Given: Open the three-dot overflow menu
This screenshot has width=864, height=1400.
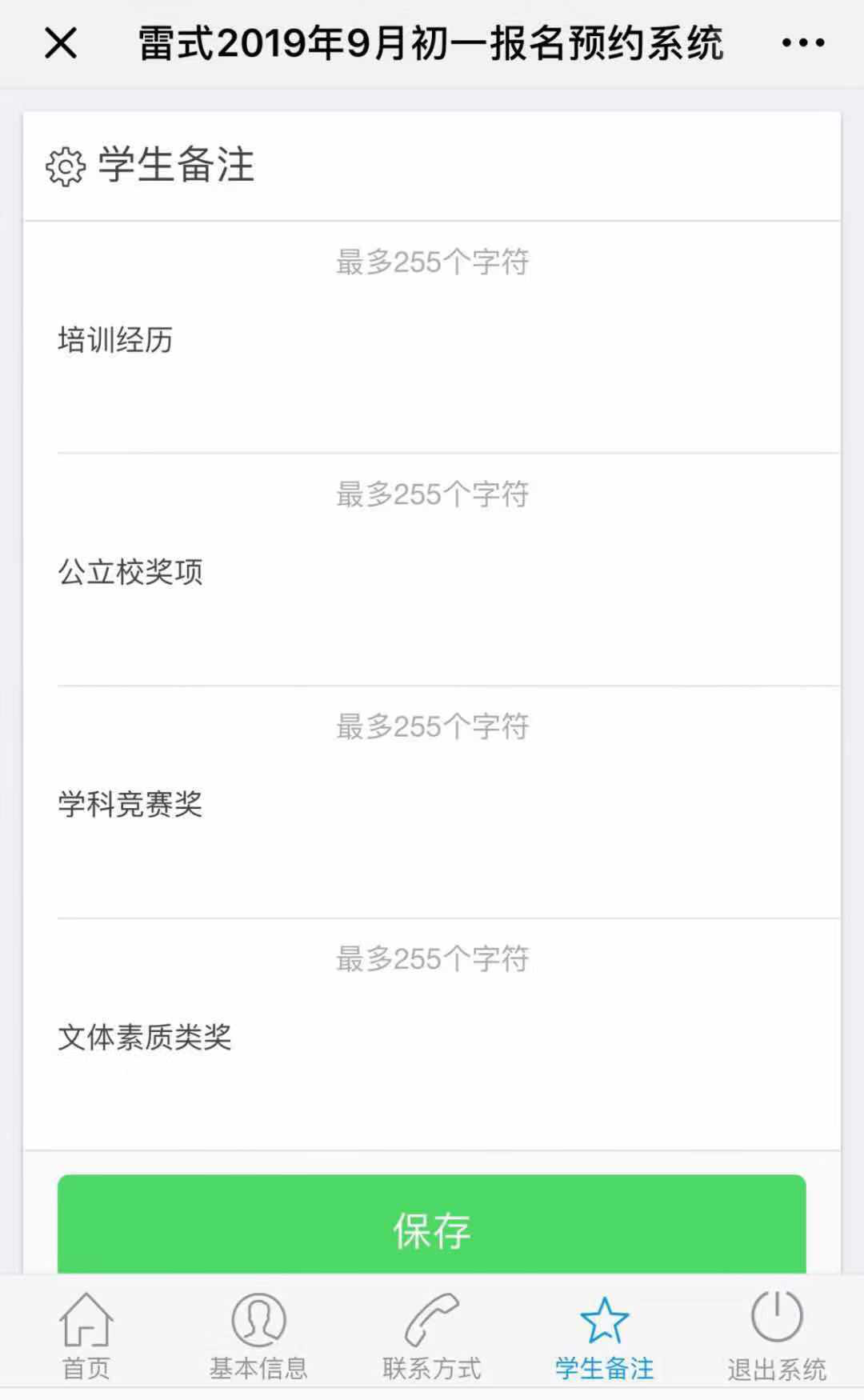Looking at the screenshot, I should tap(802, 43).
